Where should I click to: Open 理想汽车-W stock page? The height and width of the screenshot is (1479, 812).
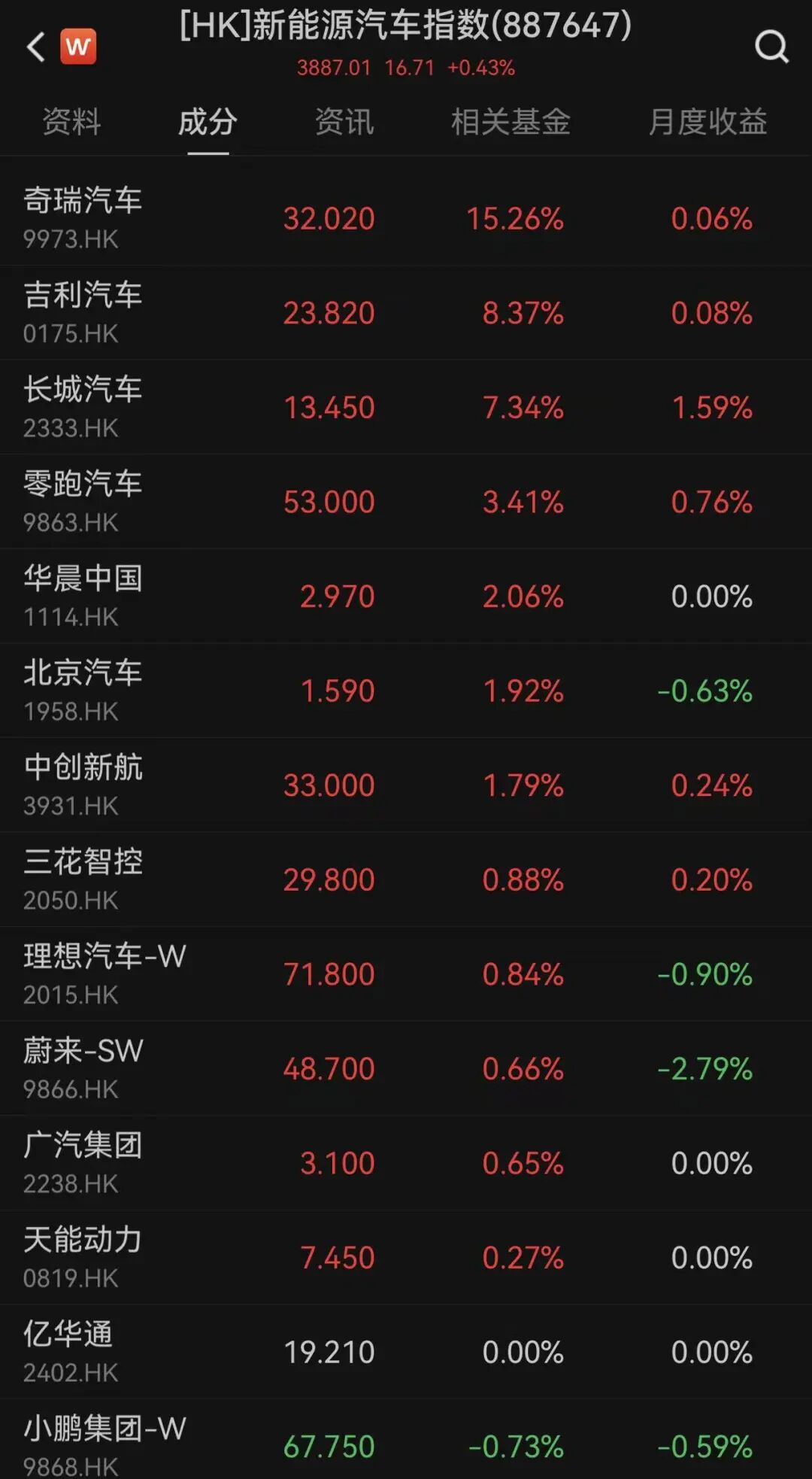[x=104, y=973]
